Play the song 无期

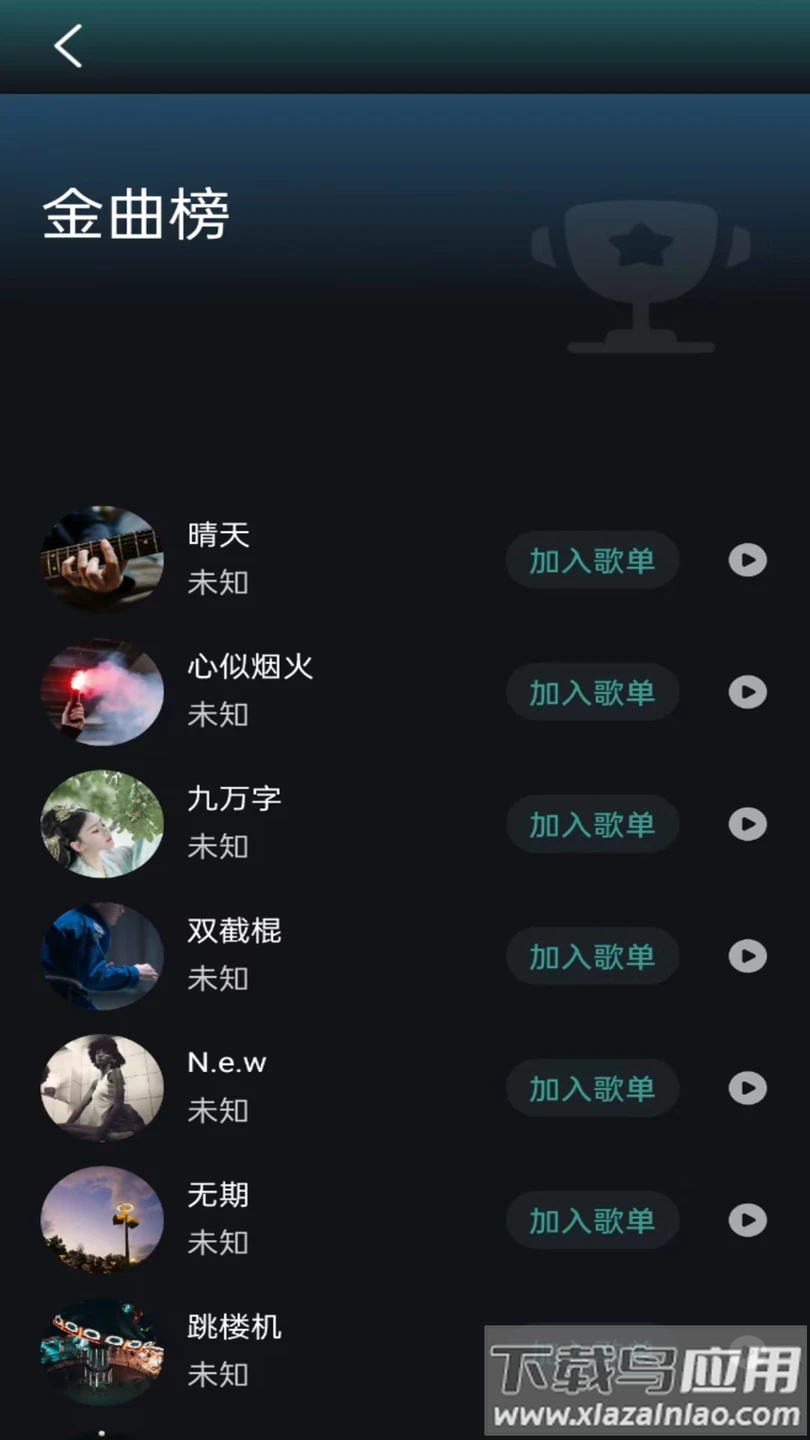click(x=747, y=1220)
